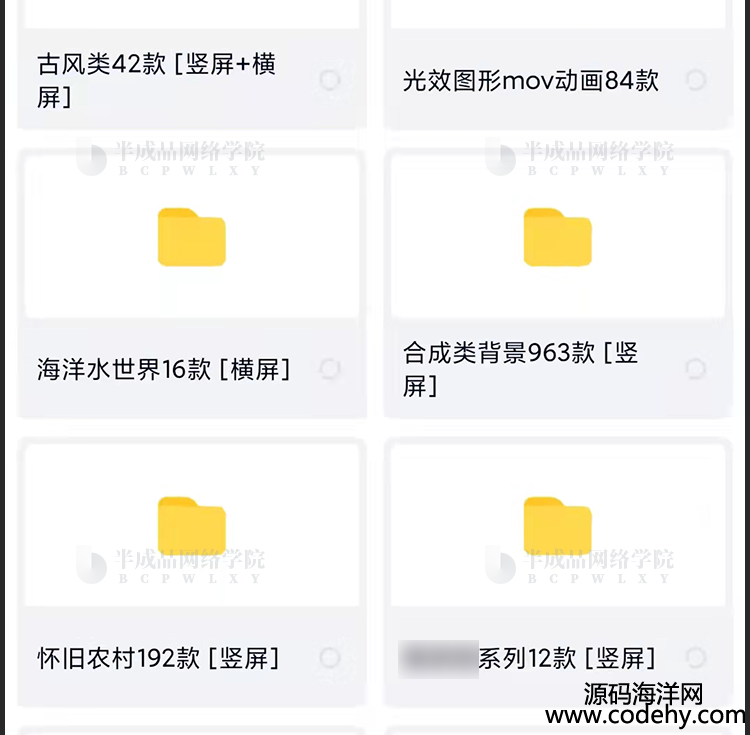This screenshot has width=750, height=735.
Task: Open the 合成类背景963款 folder
Action: click(x=558, y=239)
